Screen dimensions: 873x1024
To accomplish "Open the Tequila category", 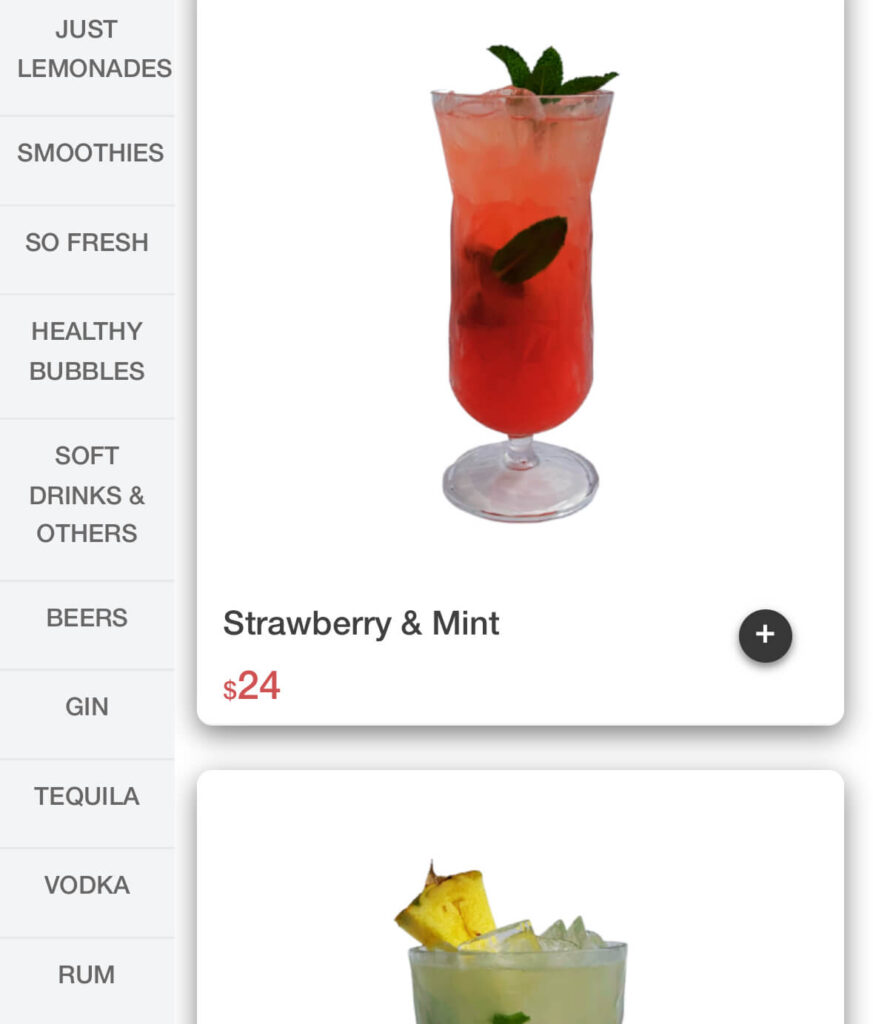I will [88, 797].
